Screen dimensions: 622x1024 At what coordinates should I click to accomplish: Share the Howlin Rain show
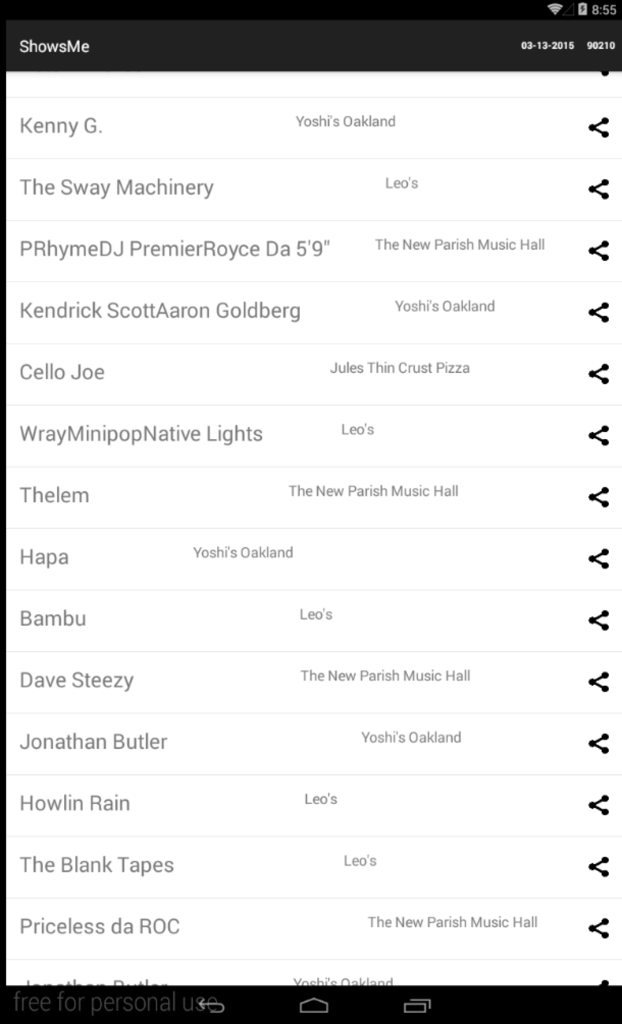pos(598,805)
